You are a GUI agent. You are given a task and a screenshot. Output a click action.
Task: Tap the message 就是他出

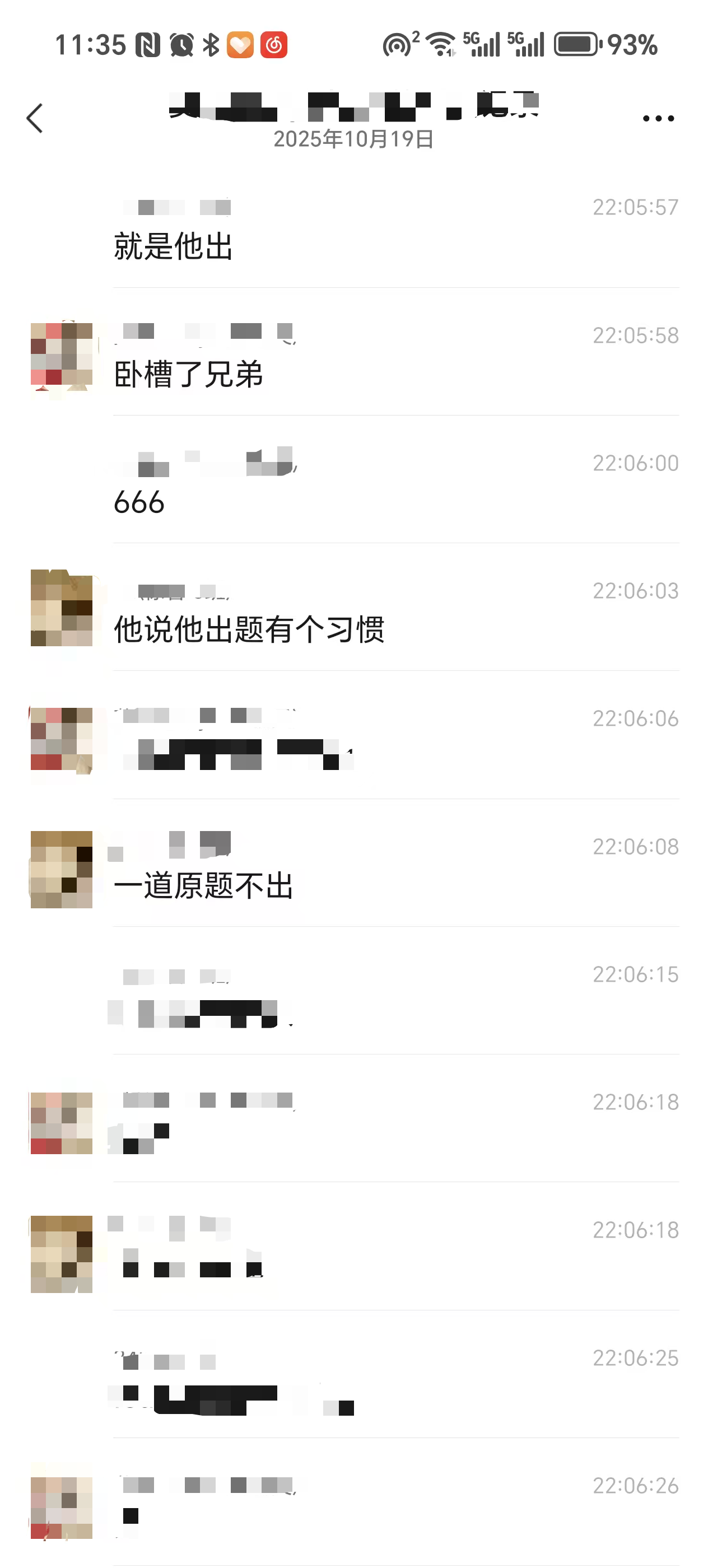coord(174,246)
